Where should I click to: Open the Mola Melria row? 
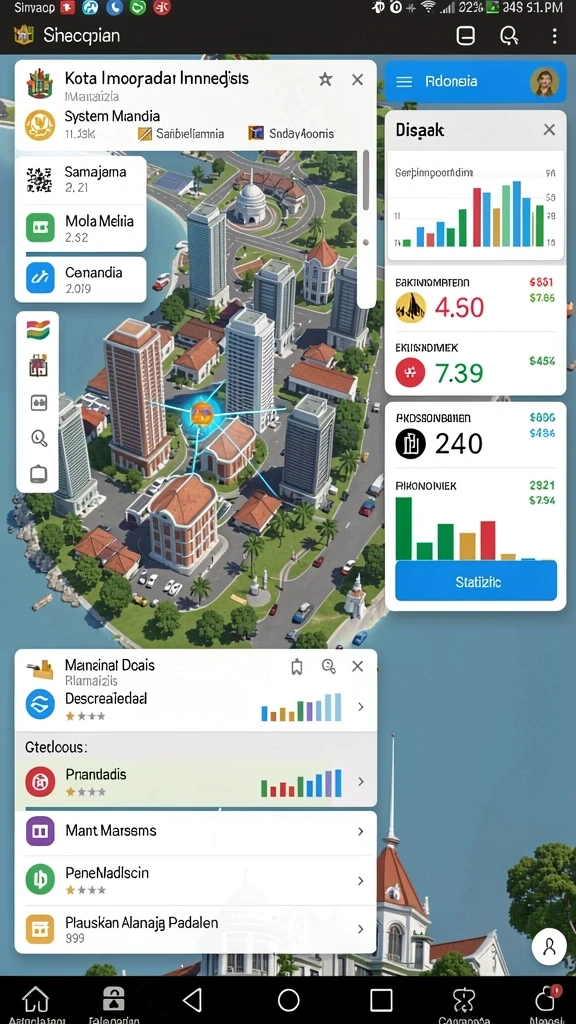80,228
